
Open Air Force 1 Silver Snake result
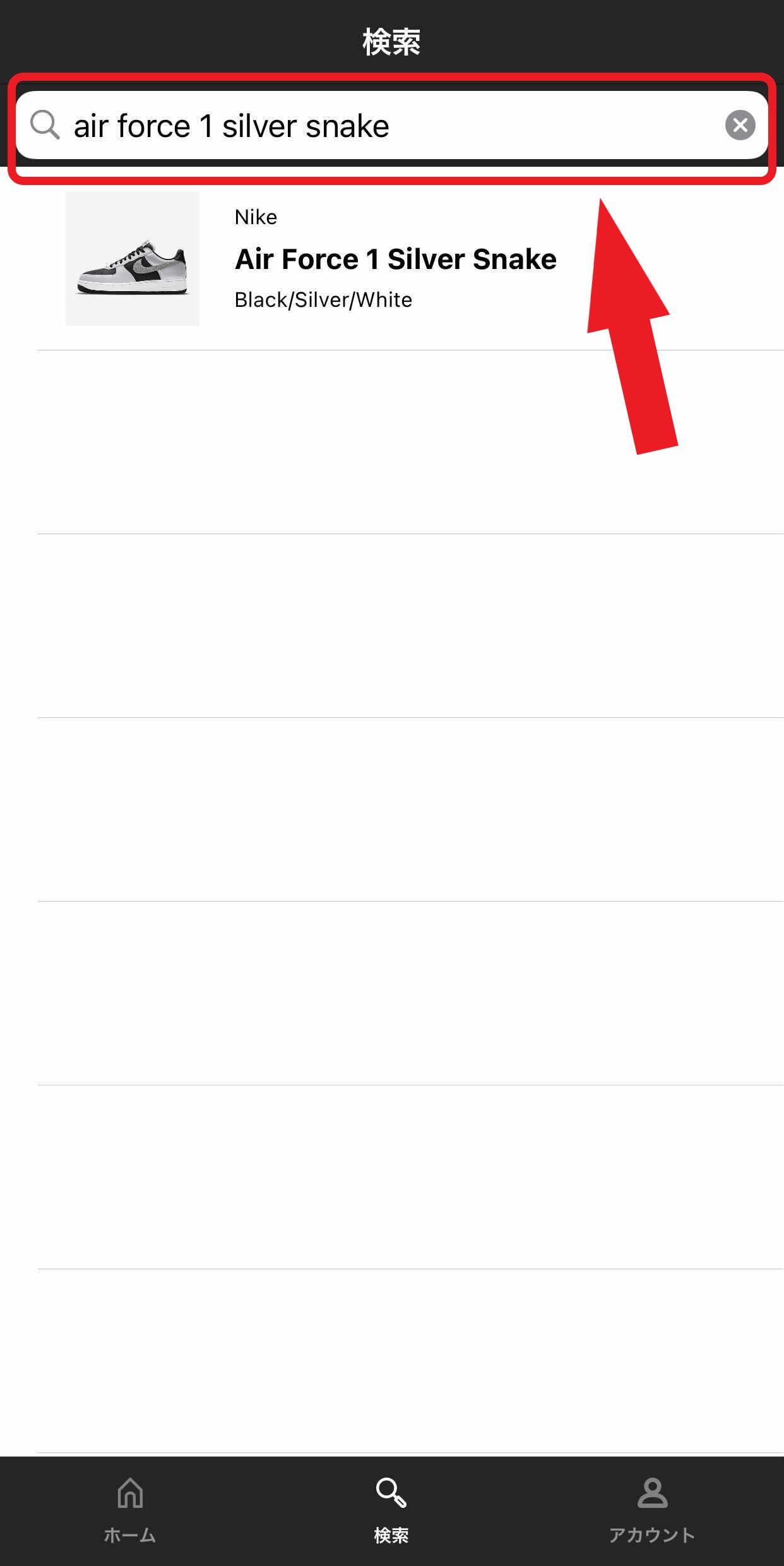point(395,259)
